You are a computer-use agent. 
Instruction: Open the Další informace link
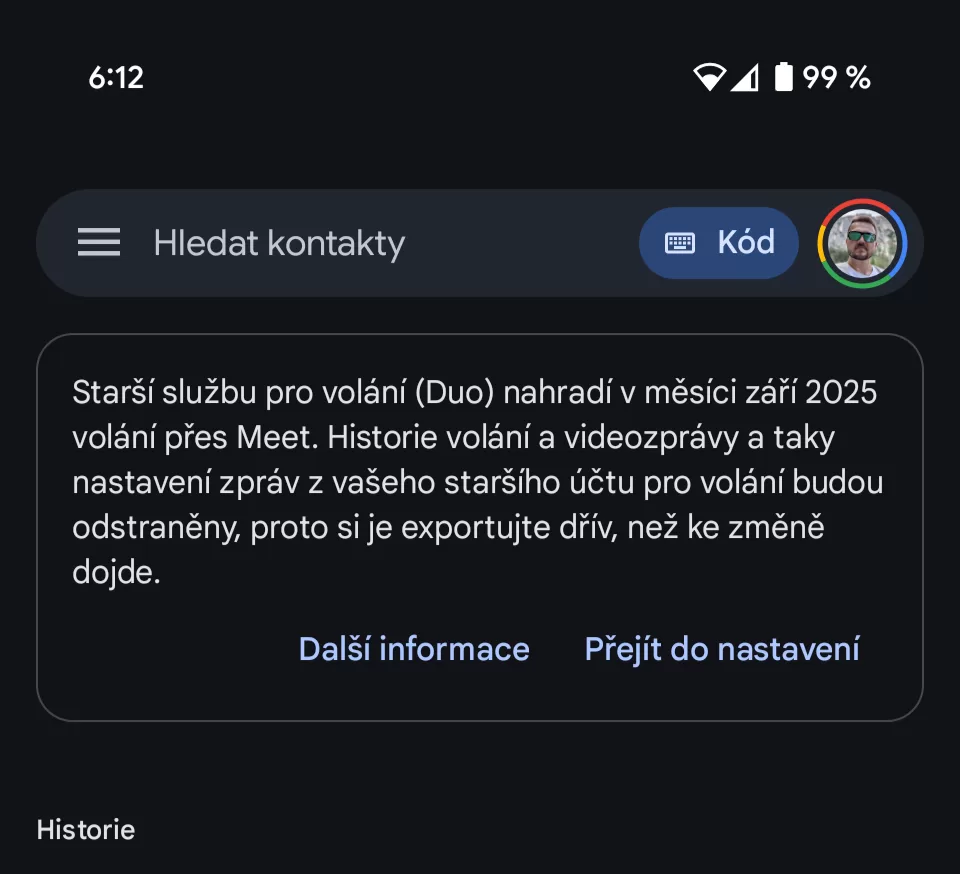click(414, 649)
